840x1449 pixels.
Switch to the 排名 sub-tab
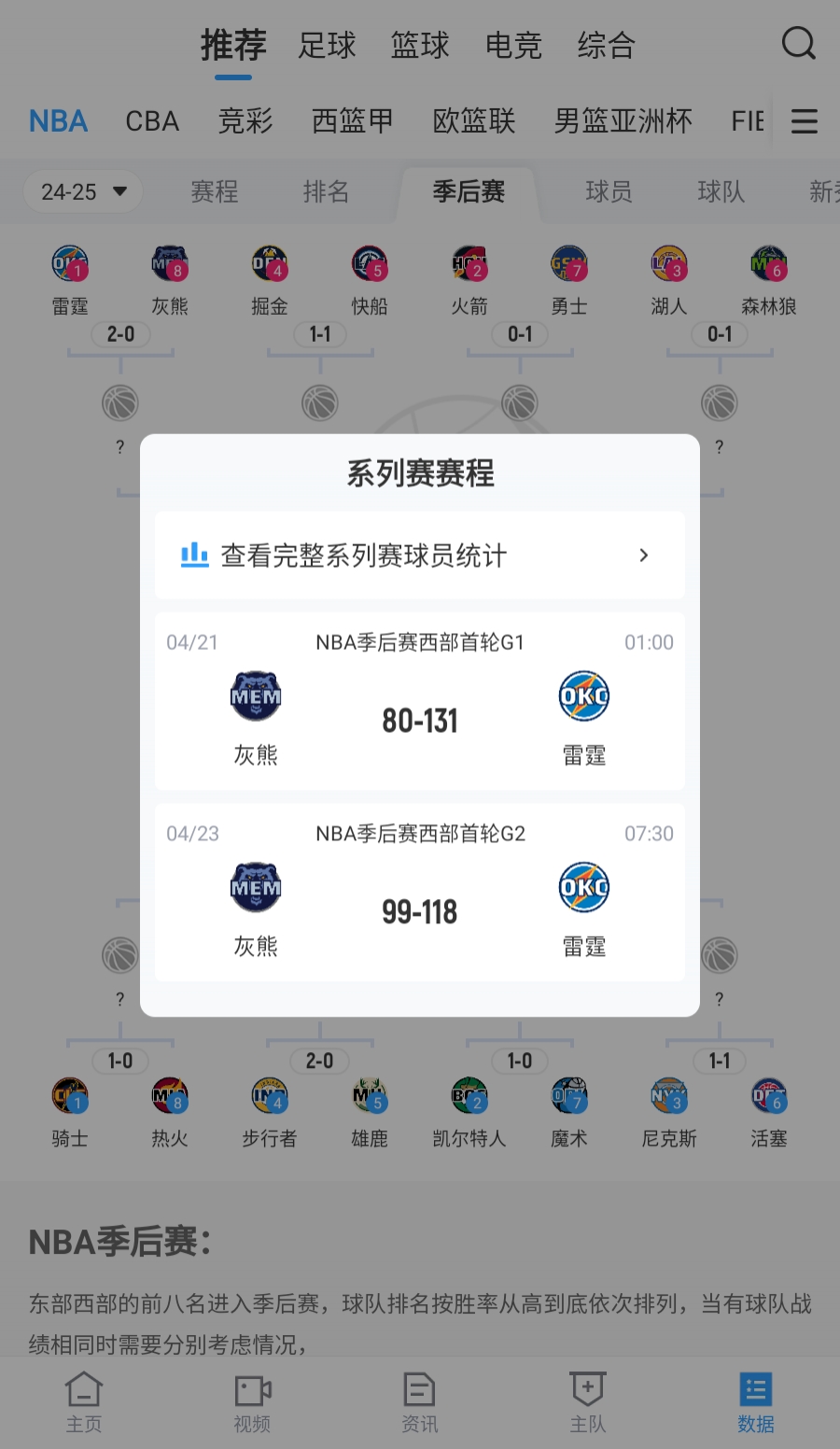pos(326,192)
